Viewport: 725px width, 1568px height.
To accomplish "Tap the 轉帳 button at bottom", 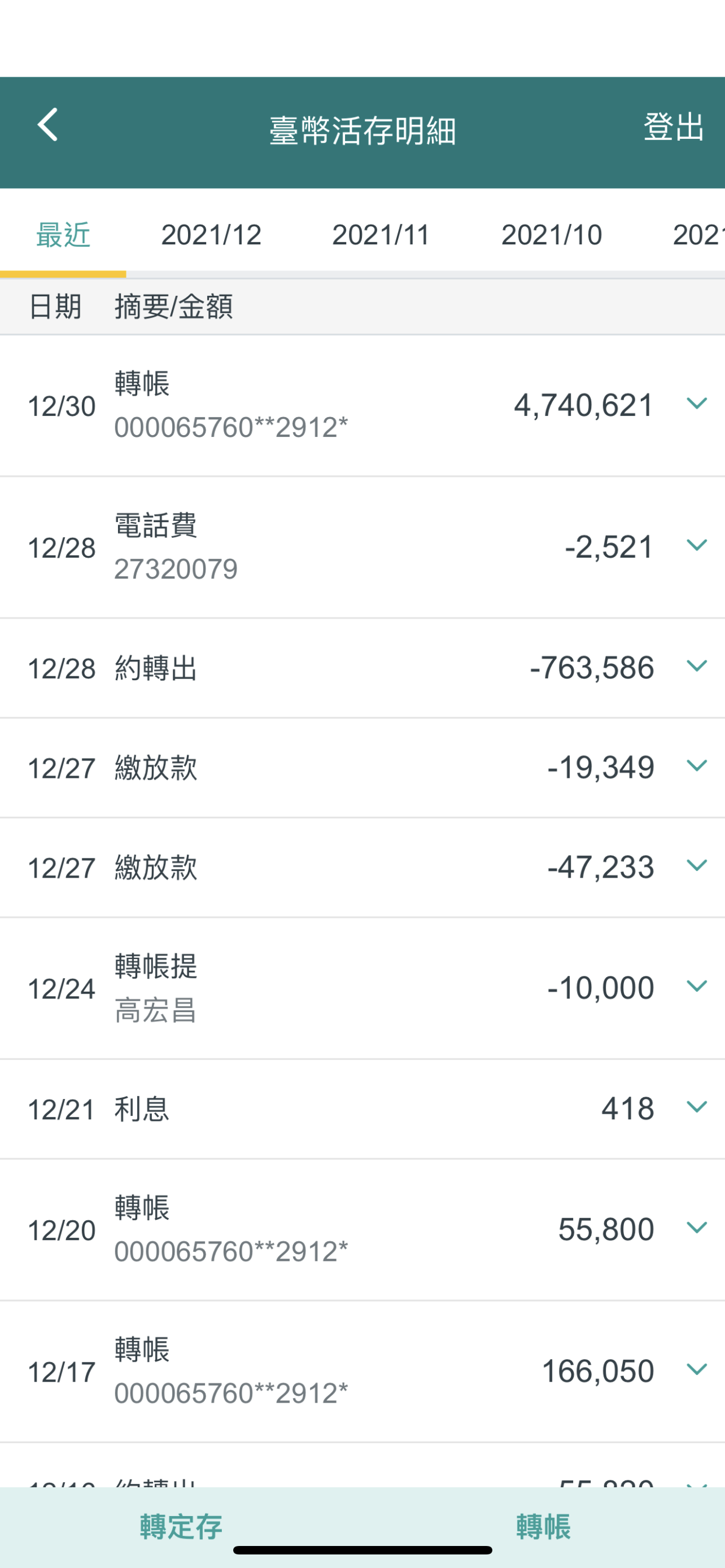I will coord(543,1527).
